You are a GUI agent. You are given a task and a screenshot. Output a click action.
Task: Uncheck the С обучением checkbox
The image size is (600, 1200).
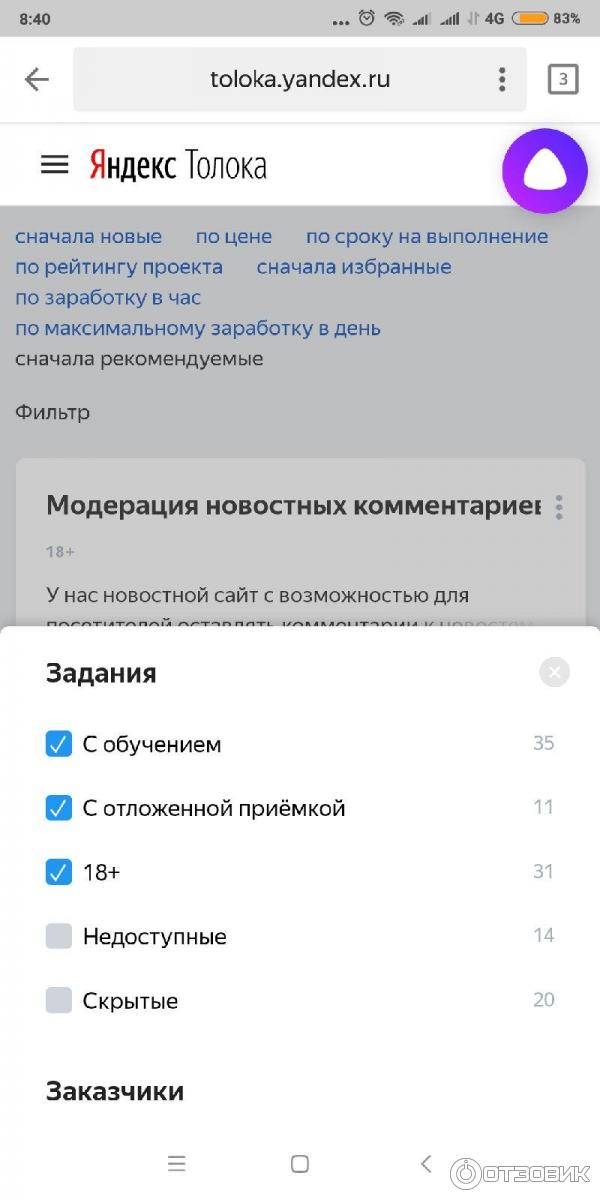59,744
